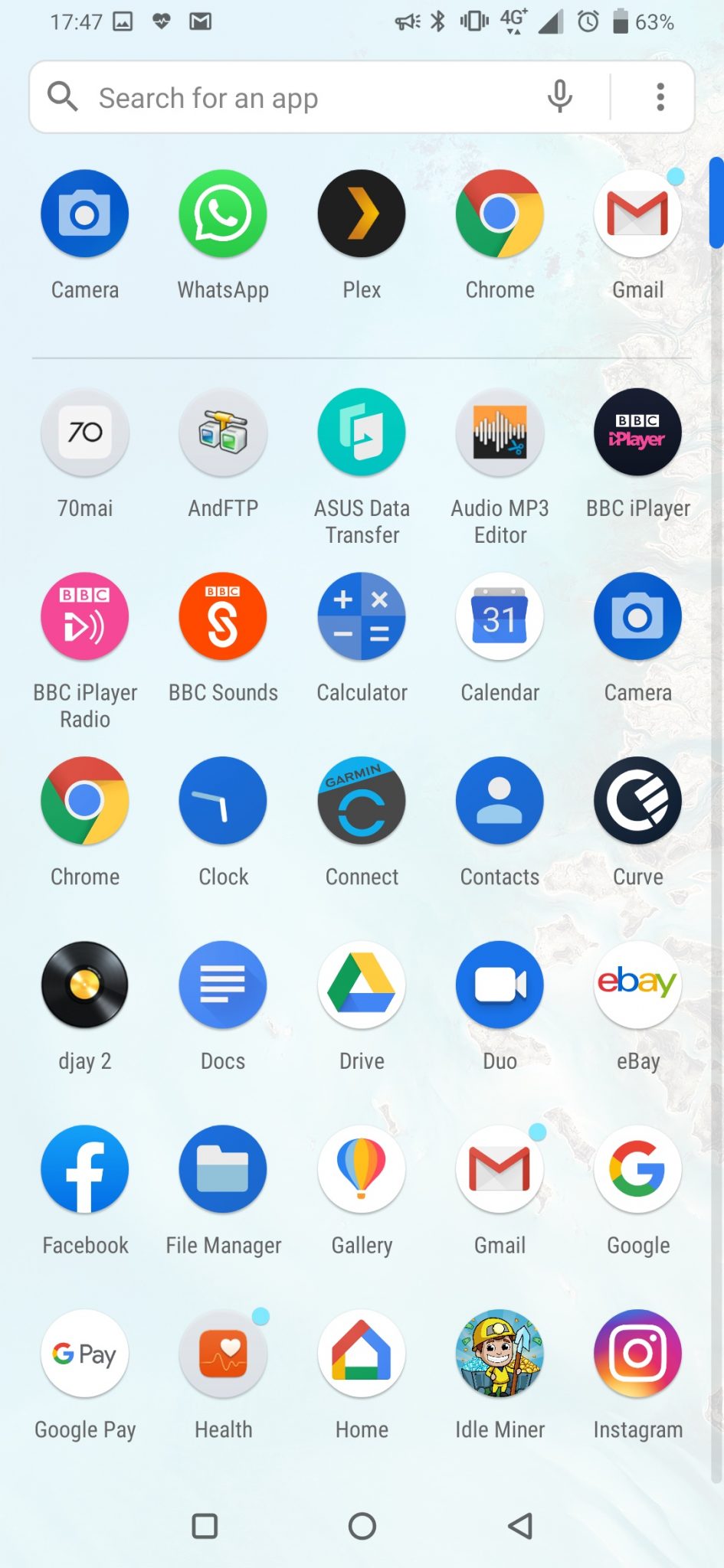The width and height of the screenshot is (724, 1568).
Task: Start voice search with the microphone
Action: click(x=560, y=97)
